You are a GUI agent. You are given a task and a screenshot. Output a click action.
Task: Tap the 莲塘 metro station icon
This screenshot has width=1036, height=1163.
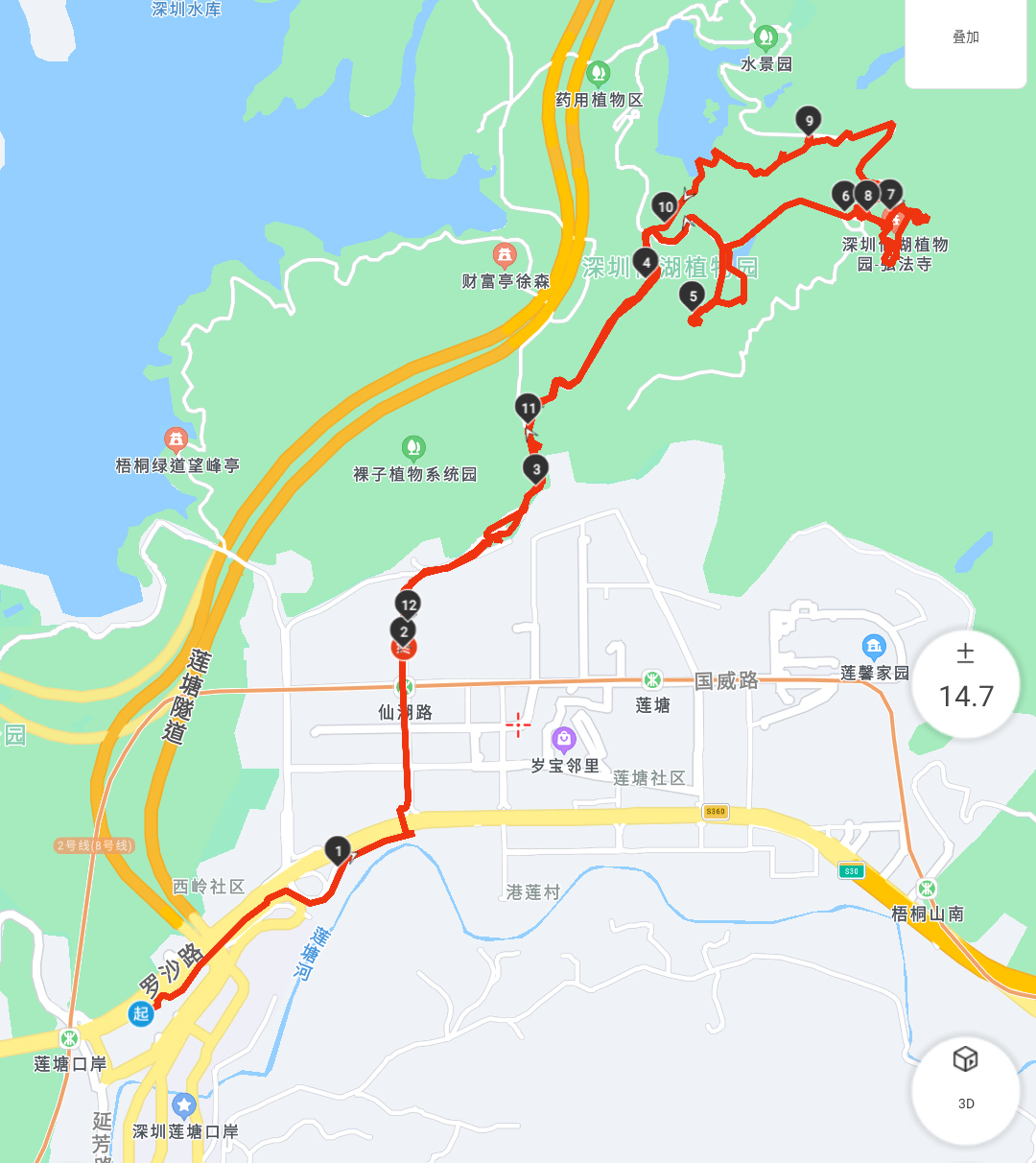coord(652,680)
